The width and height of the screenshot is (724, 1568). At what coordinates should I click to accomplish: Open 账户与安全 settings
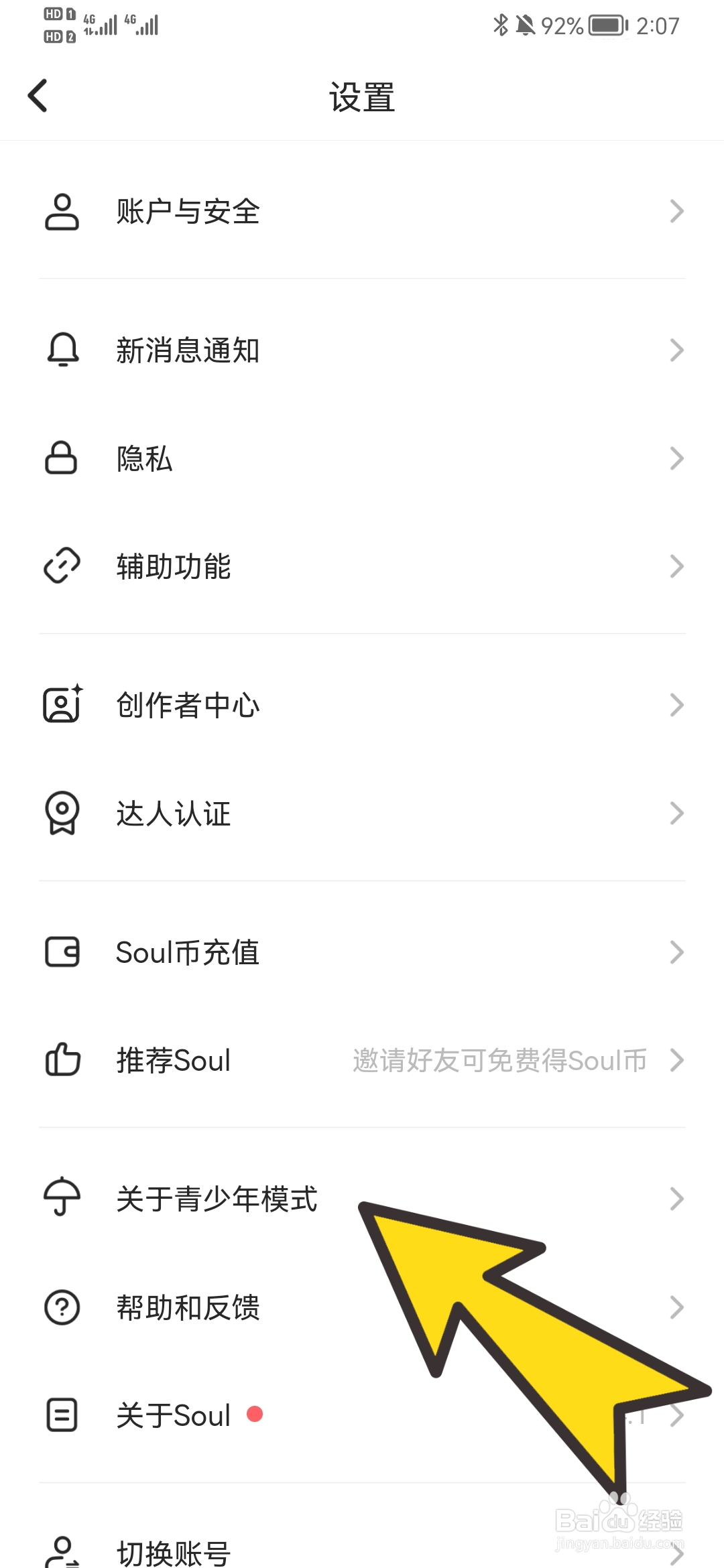(362, 212)
